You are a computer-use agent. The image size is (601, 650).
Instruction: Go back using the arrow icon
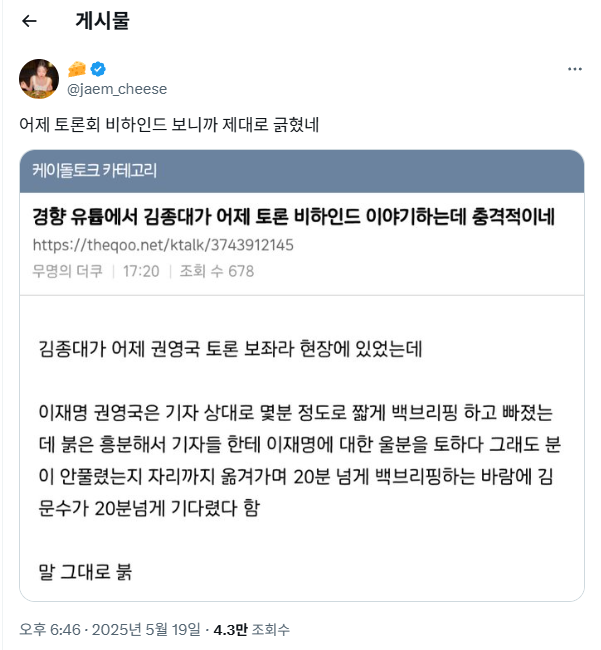29,21
